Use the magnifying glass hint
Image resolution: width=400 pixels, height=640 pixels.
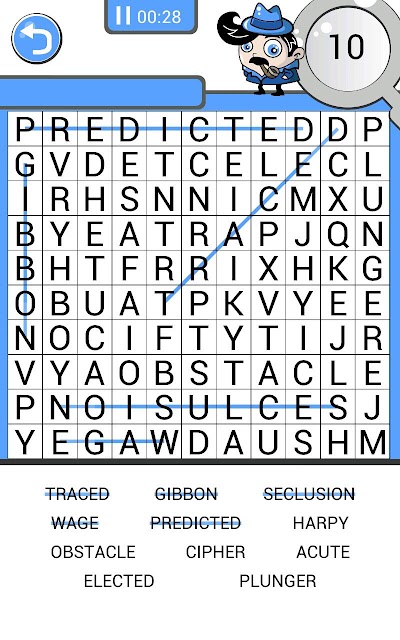click(x=347, y=46)
